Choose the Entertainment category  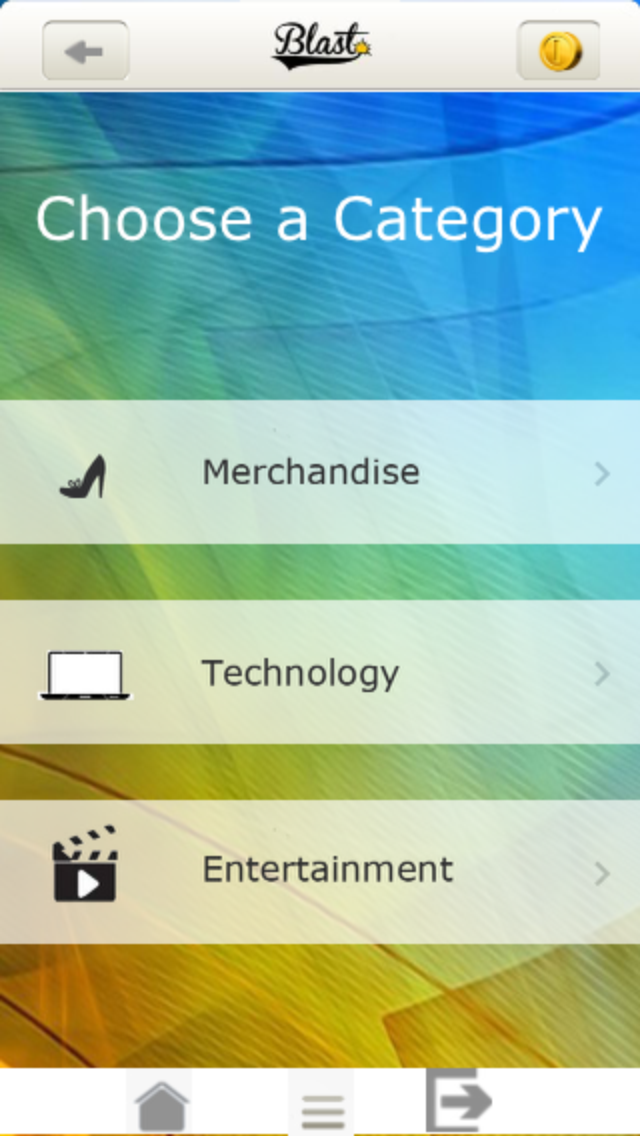(x=320, y=872)
